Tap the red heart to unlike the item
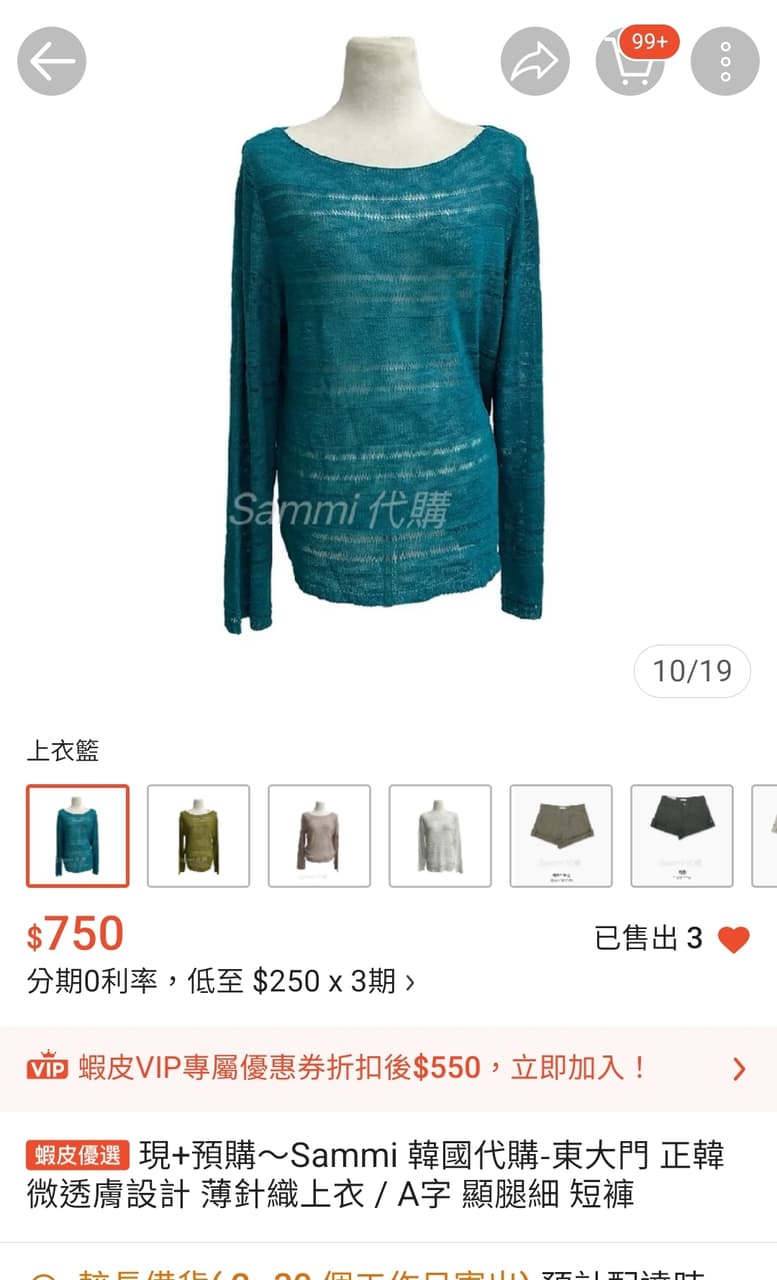 [733, 939]
